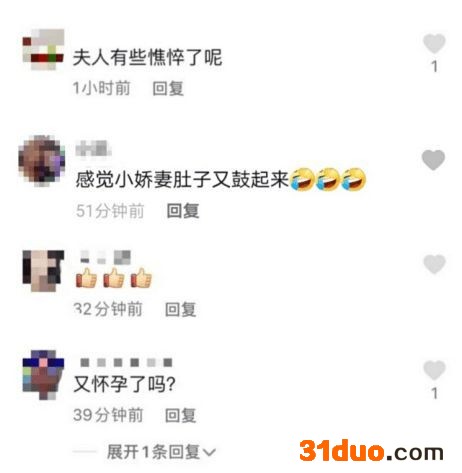The image size is (462, 473).
Task: Like the thumbs-up emoji comment
Action: pos(434,264)
